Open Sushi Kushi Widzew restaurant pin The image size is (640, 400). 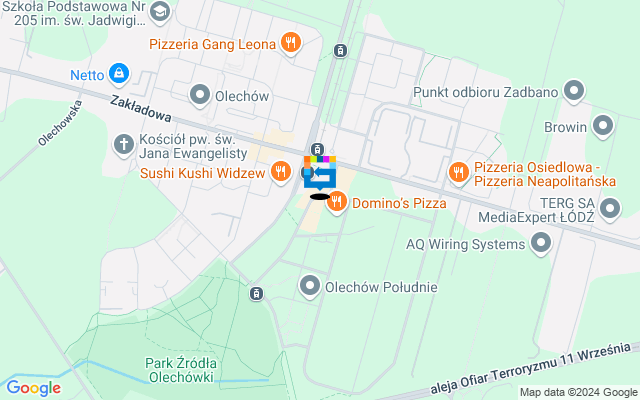pos(279,172)
